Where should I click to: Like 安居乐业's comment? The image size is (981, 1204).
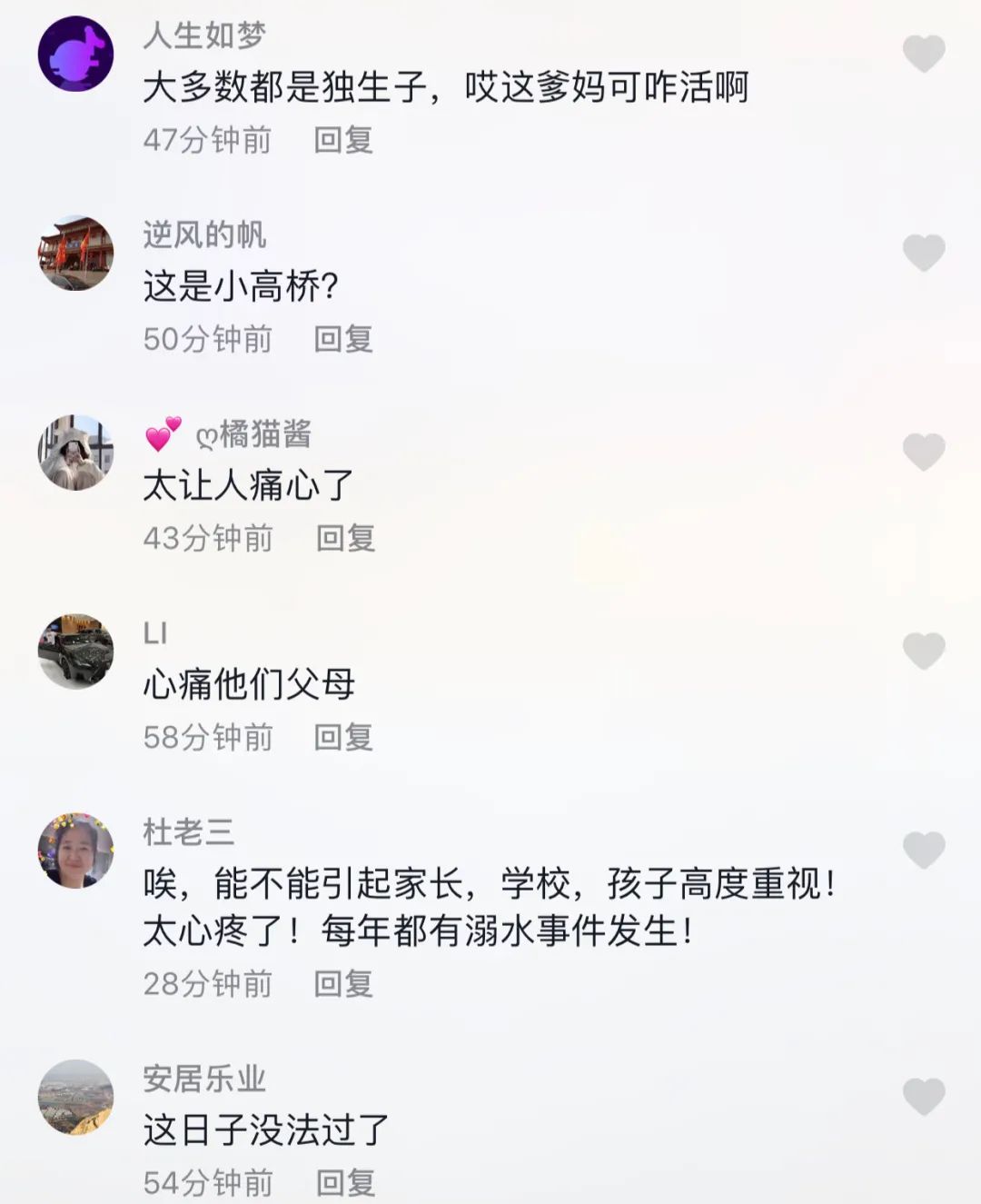coord(924,1096)
